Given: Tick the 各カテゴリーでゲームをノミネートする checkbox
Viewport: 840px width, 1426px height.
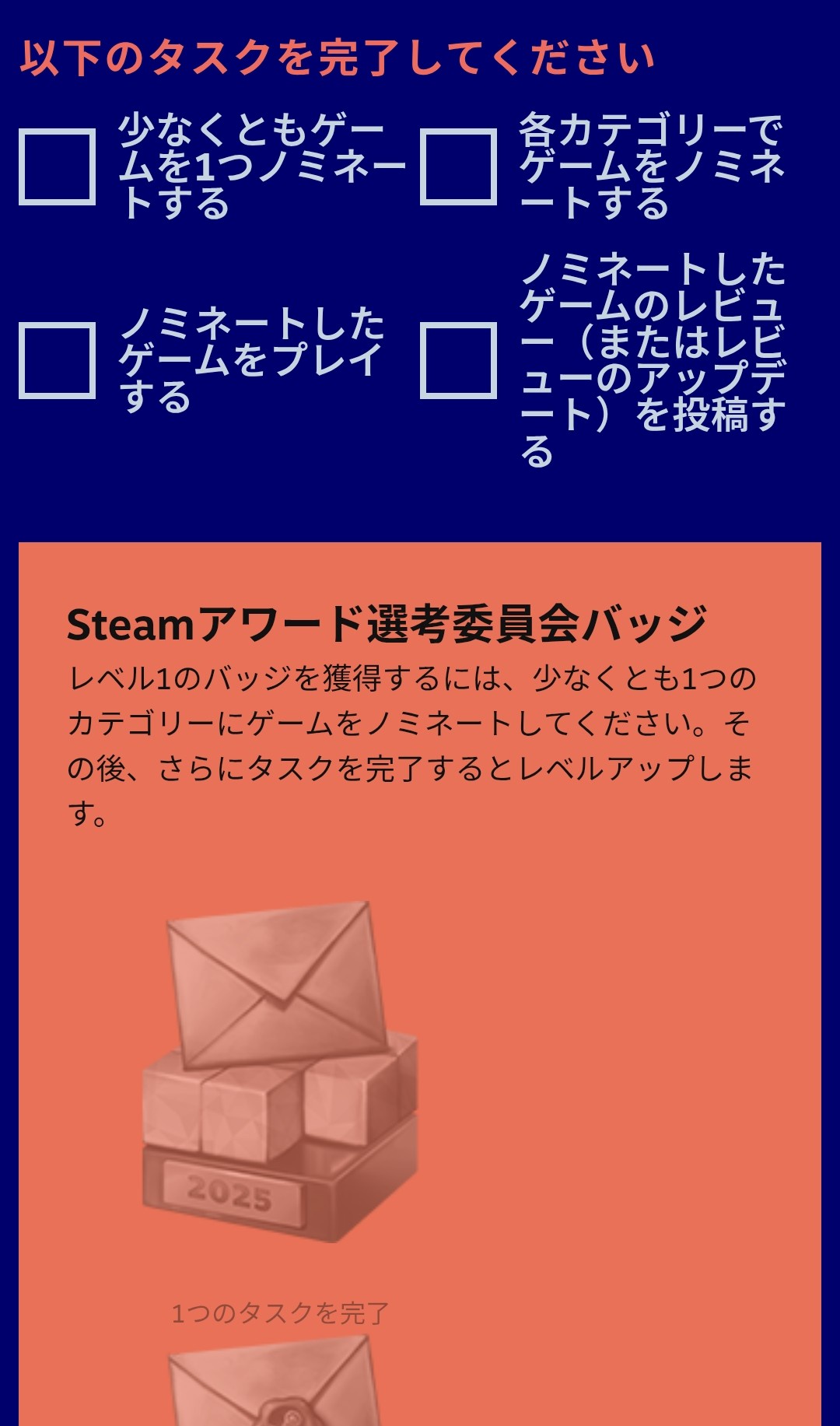Looking at the screenshot, I should [x=458, y=167].
